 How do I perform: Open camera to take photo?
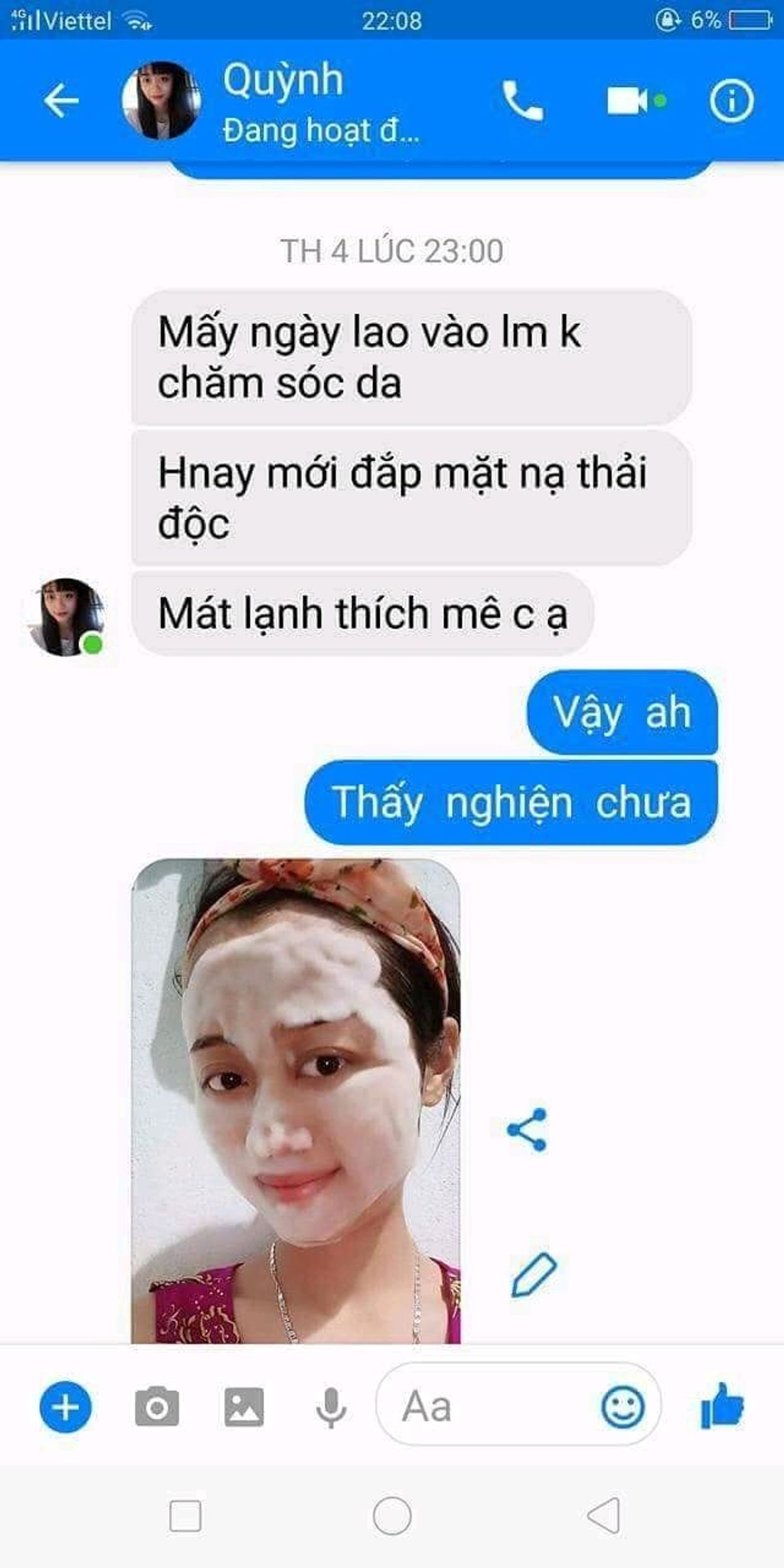[x=157, y=1407]
